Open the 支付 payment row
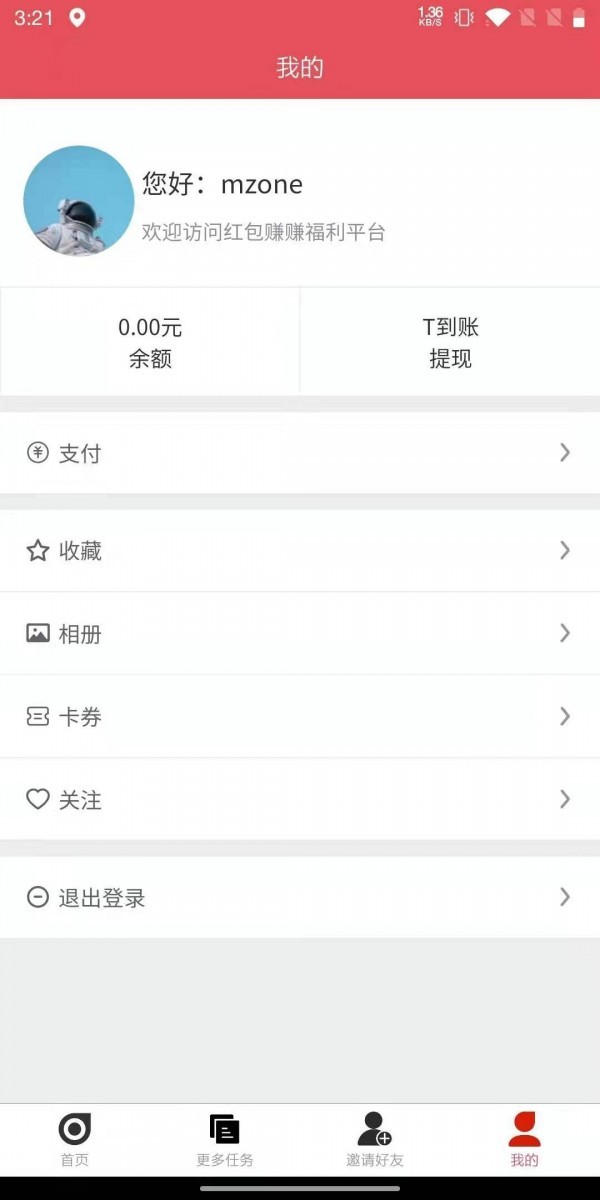This screenshot has height=1200, width=600. click(x=300, y=453)
